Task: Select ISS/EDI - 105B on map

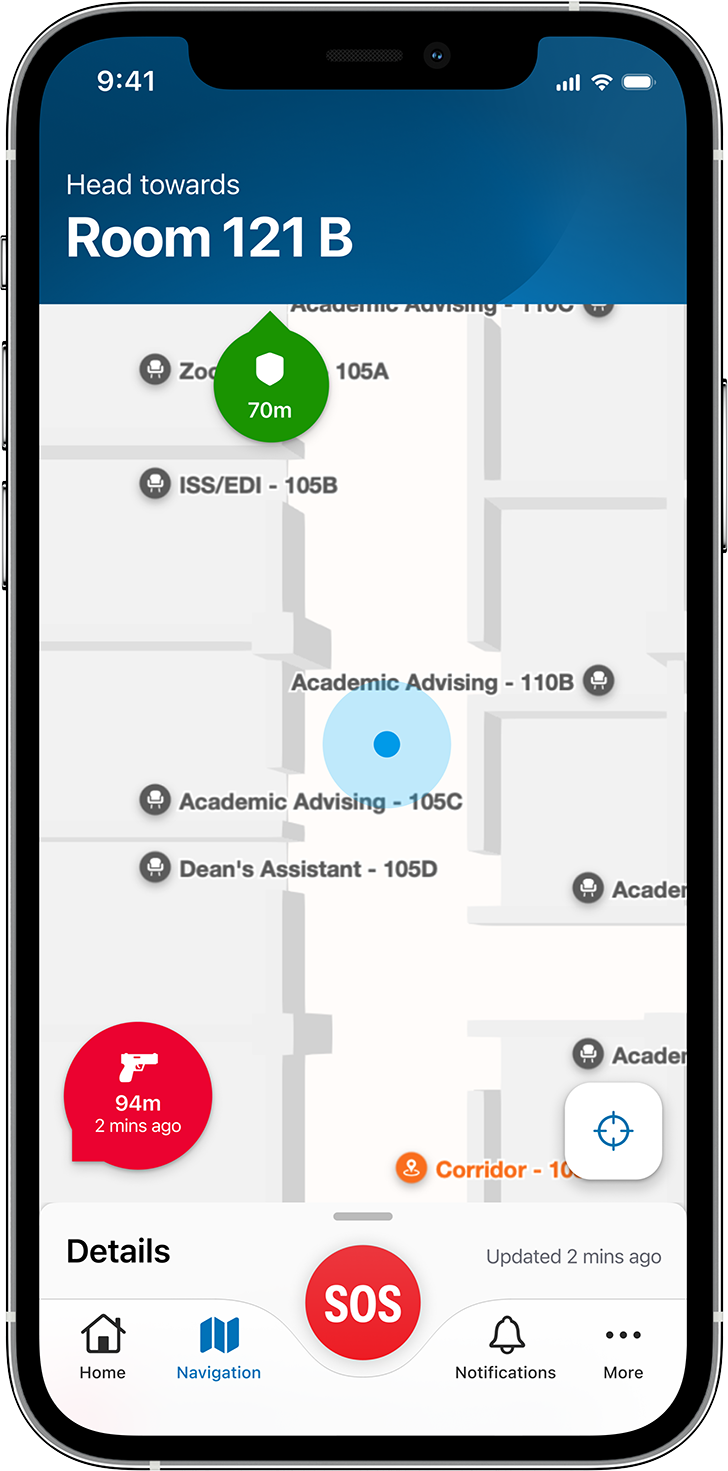Action: click(x=155, y=485)
